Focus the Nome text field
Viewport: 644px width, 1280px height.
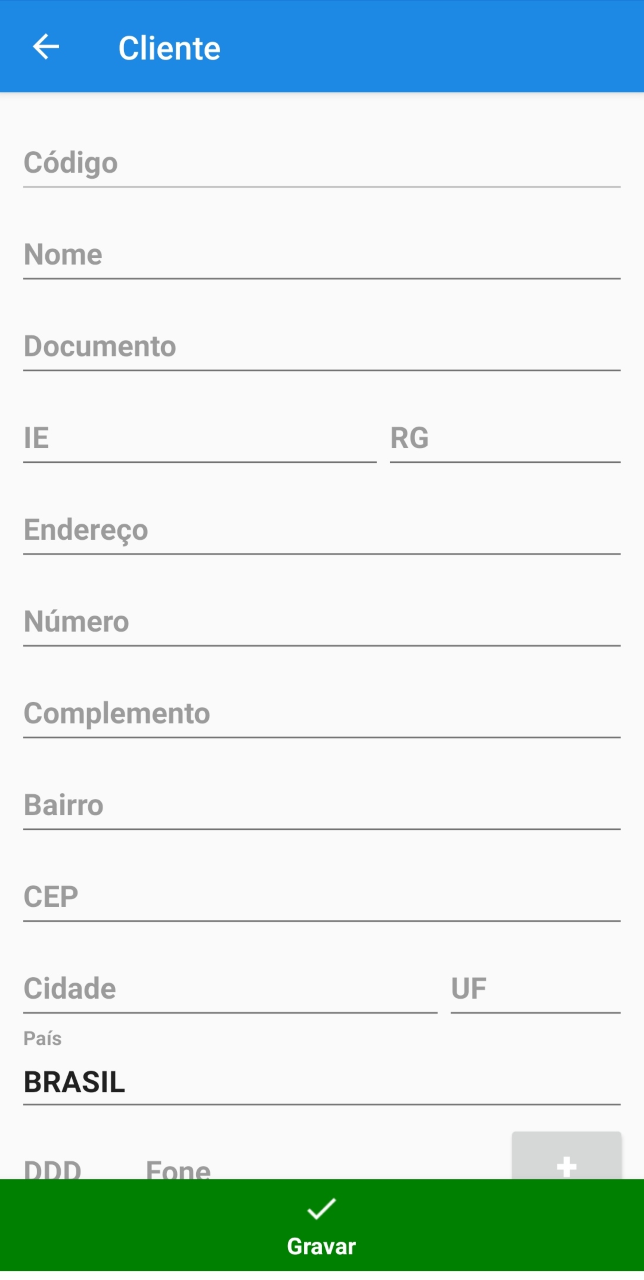pos(321,255)
